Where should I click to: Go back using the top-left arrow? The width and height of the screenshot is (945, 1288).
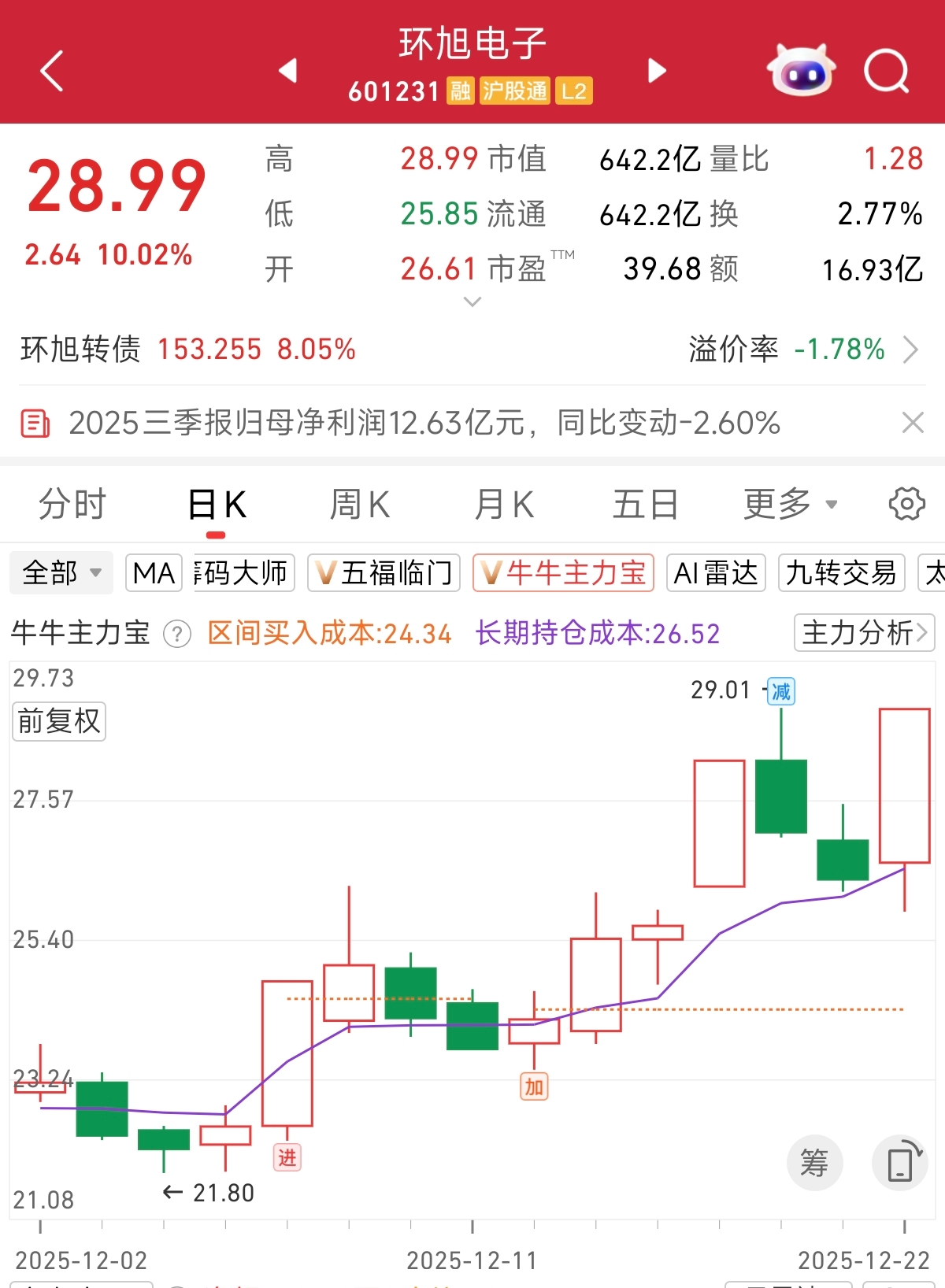tap(52, 71)
